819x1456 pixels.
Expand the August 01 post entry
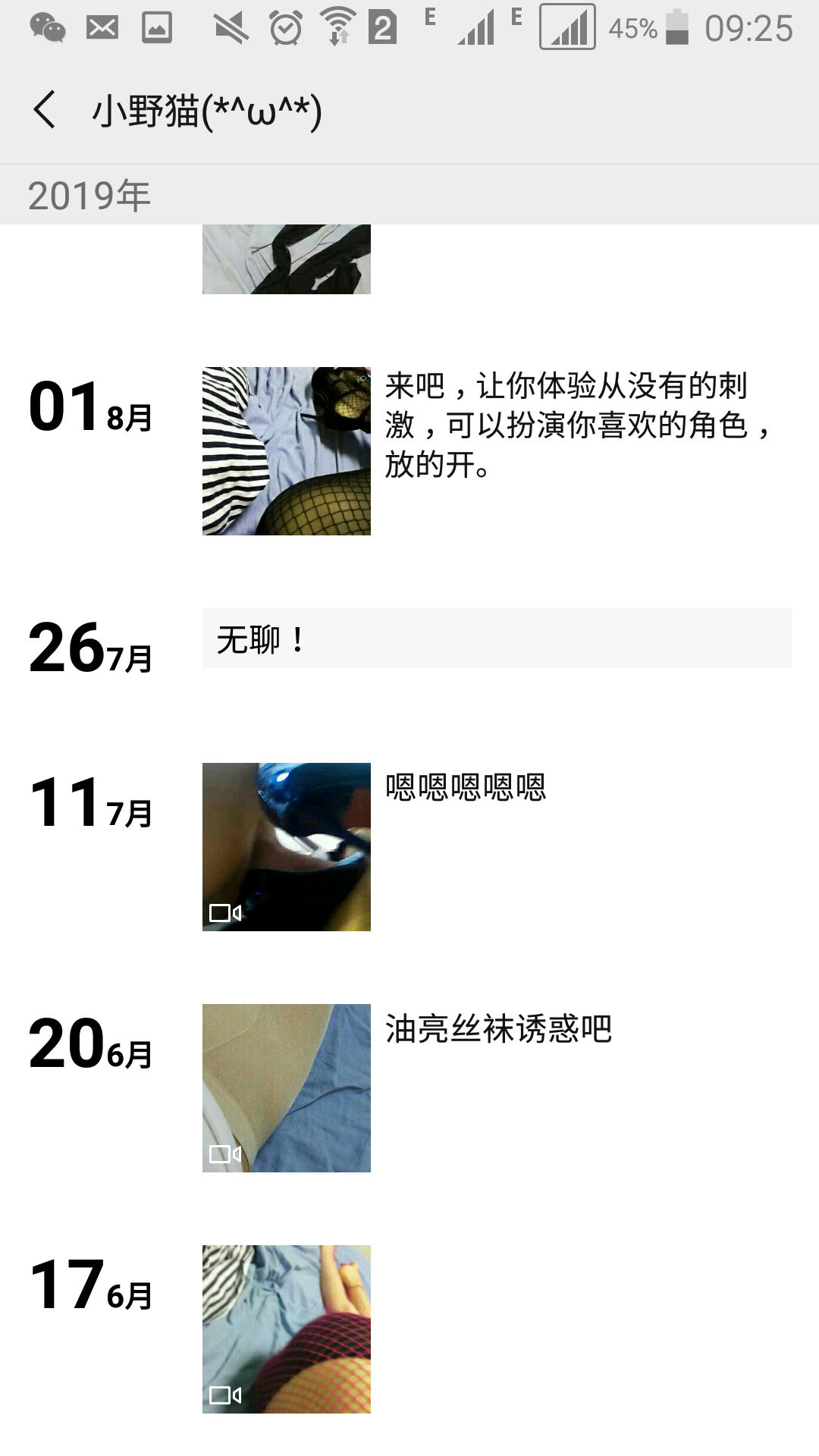(576, 425)
